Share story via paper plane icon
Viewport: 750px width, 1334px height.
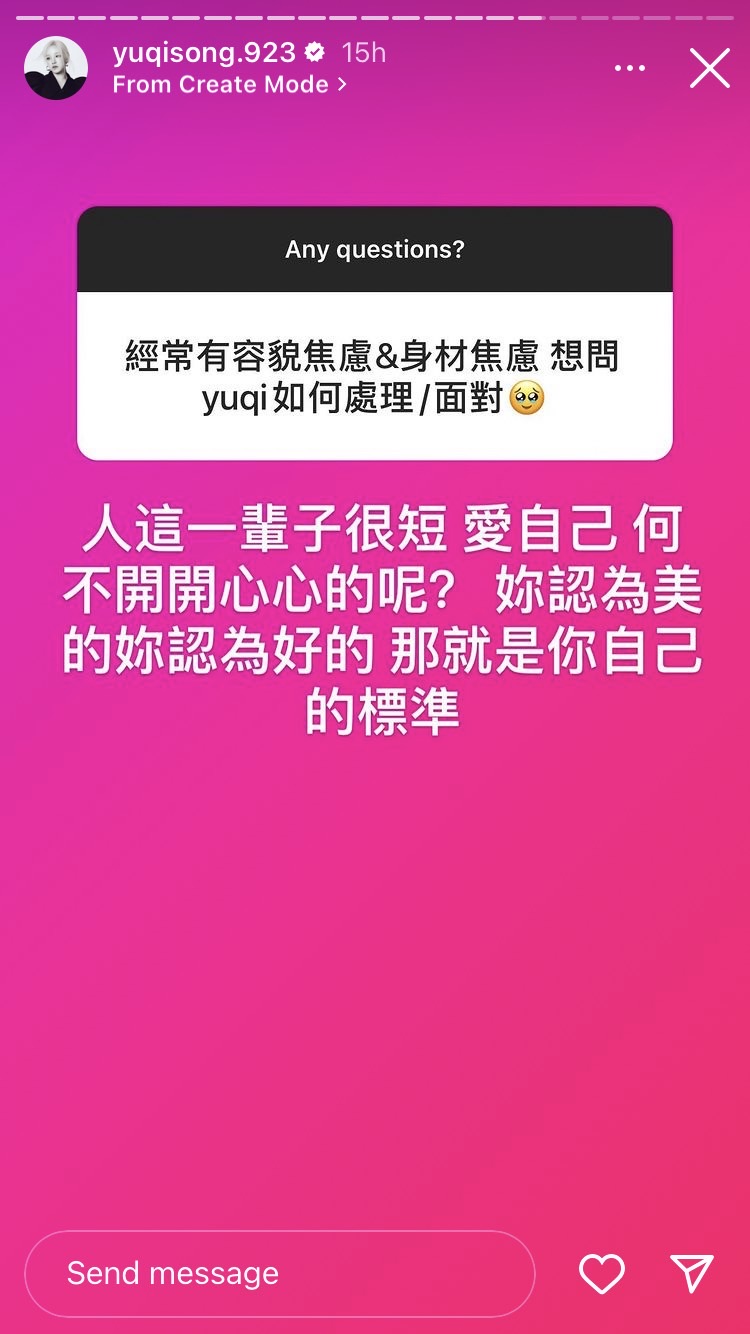pos(692,1273)
